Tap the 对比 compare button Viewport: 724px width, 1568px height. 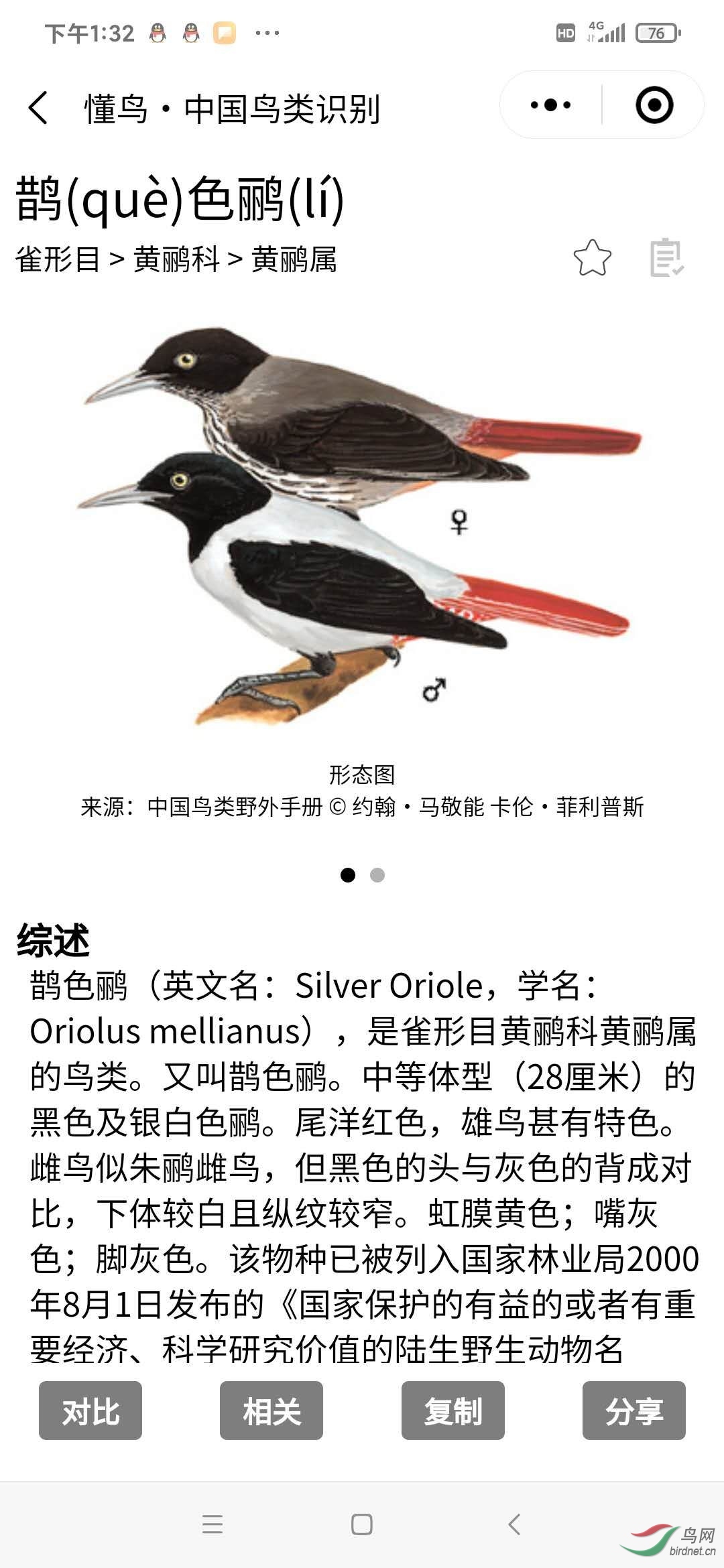pyautogui.click(x=90, y=1411)
